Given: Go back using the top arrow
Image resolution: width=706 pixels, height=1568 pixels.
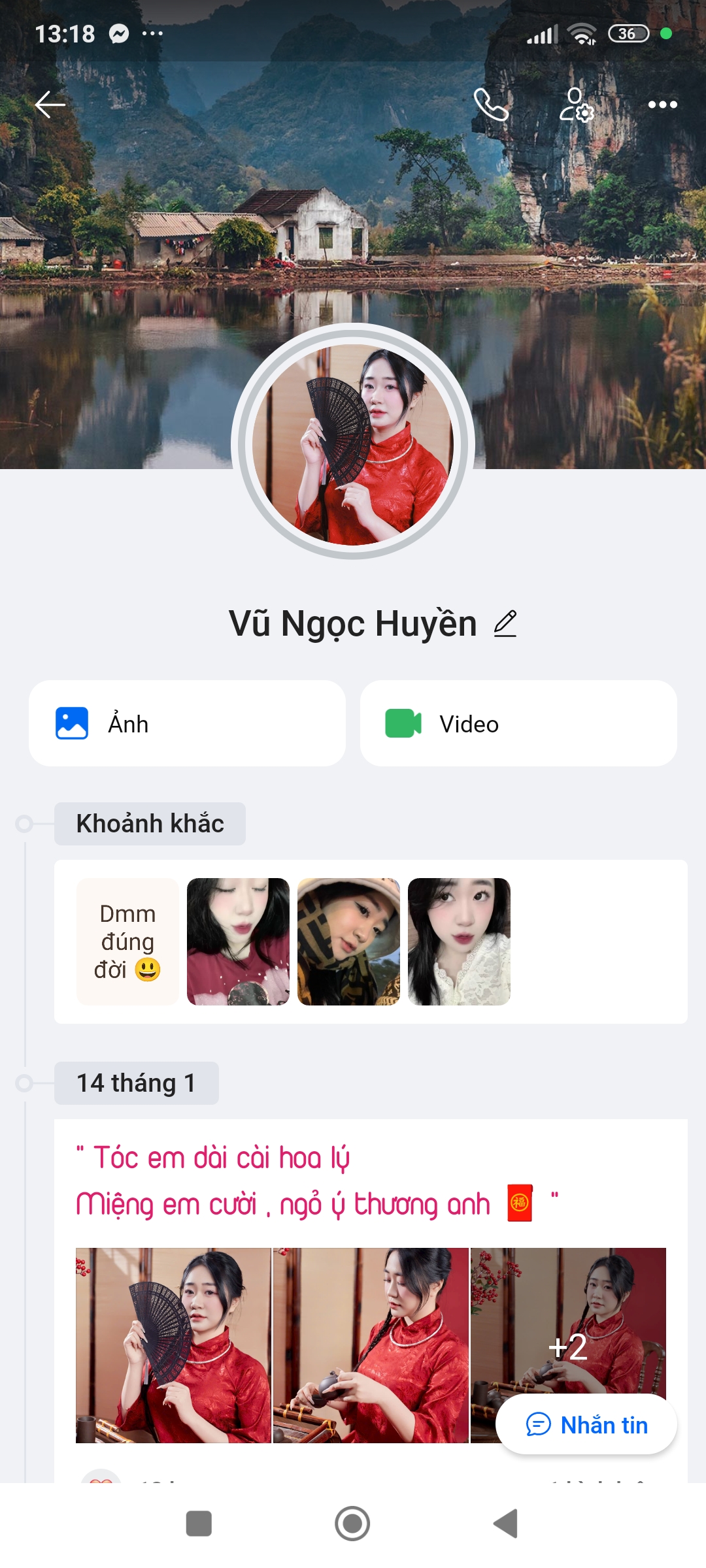Looking at the screenshot, I should coord(50,105).
